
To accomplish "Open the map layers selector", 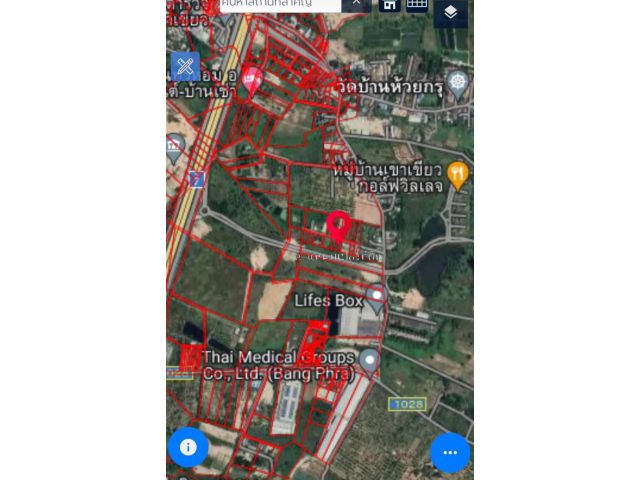I will pos(451,12).
